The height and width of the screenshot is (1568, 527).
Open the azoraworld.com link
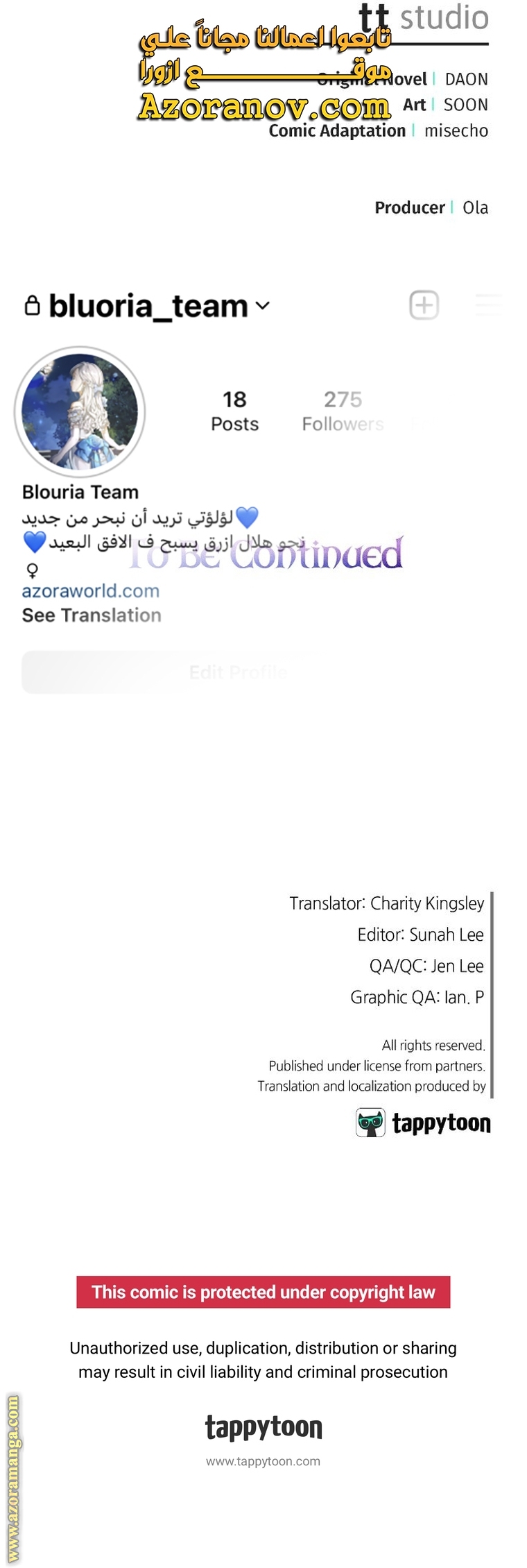pyautogui.click(x=90, y=591)
